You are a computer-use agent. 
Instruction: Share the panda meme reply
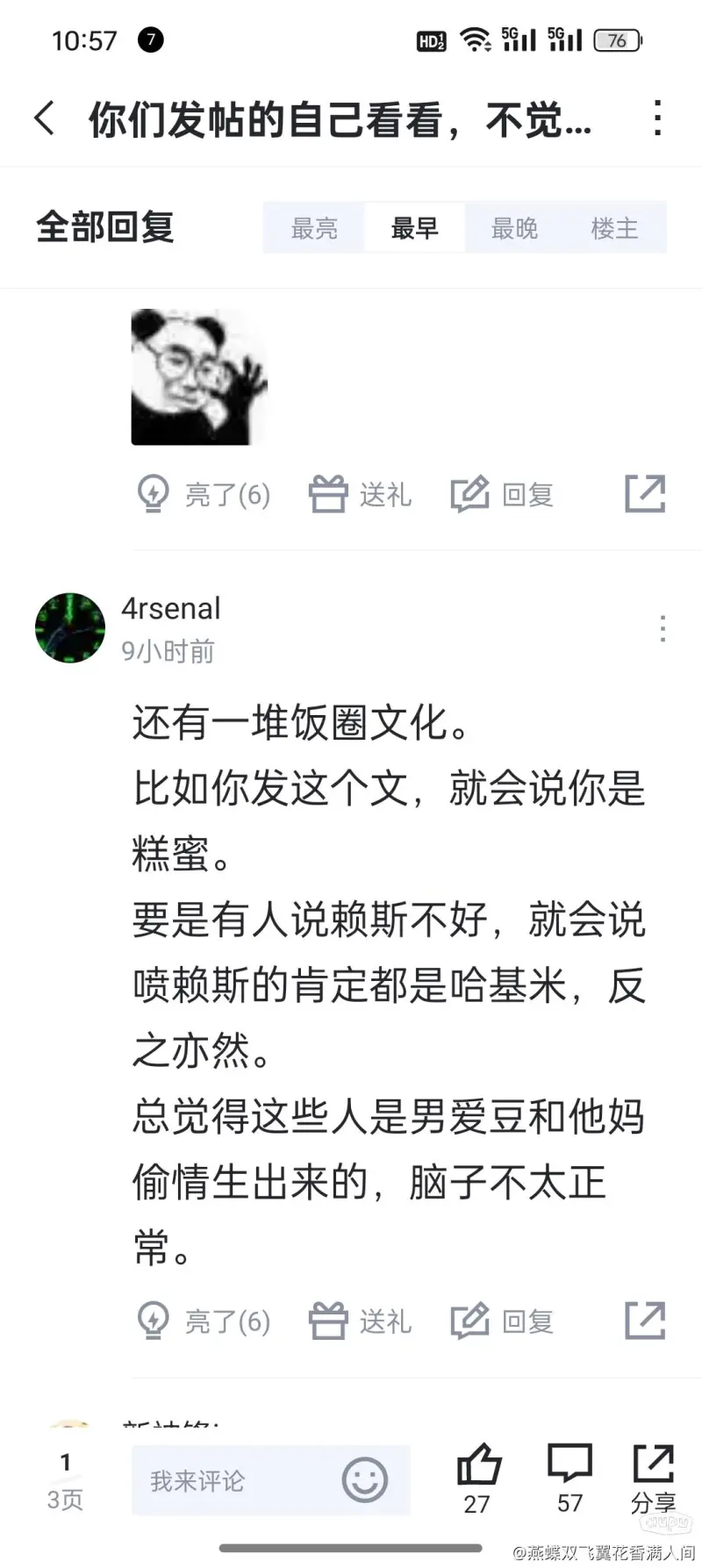pyautogui.click(x=645, y=494)
